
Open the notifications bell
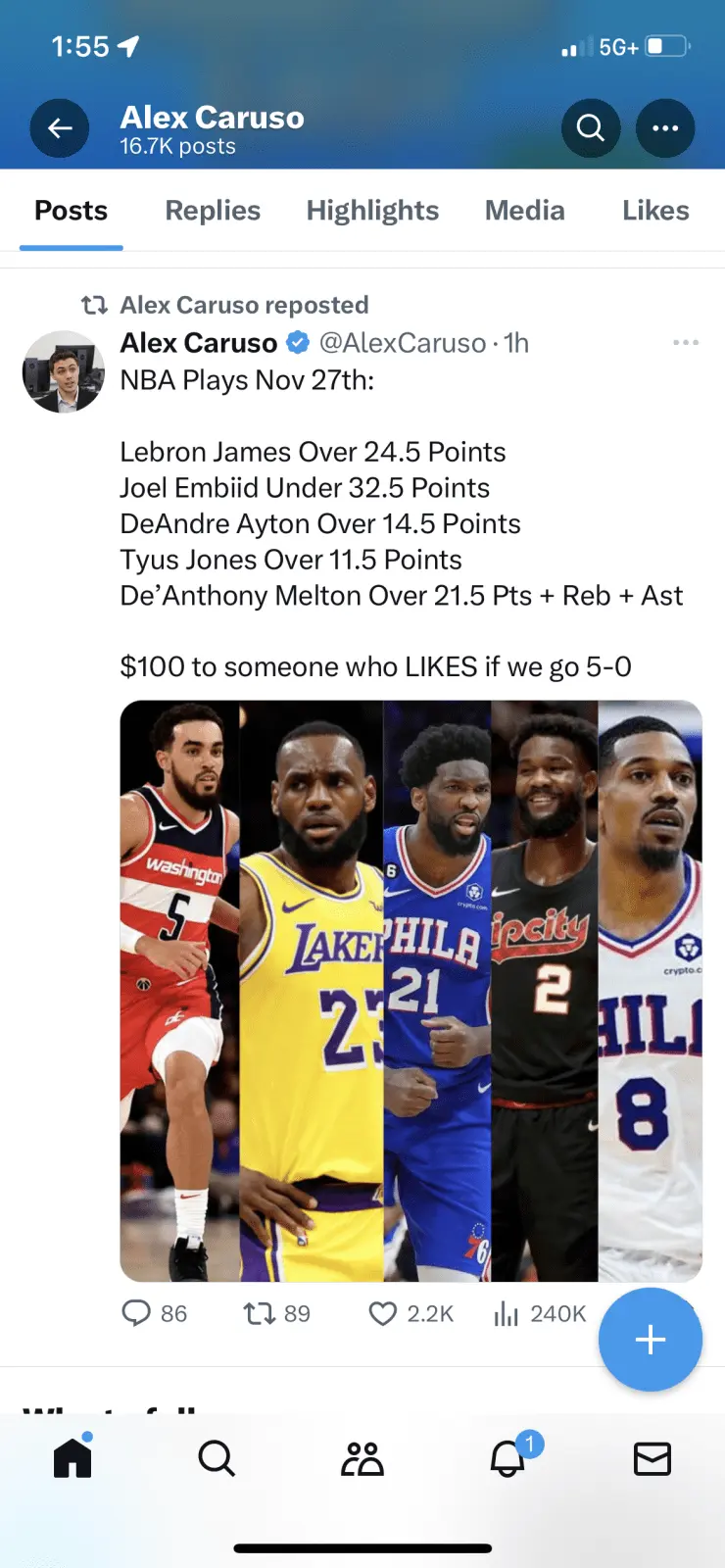tap(507, 1459)
